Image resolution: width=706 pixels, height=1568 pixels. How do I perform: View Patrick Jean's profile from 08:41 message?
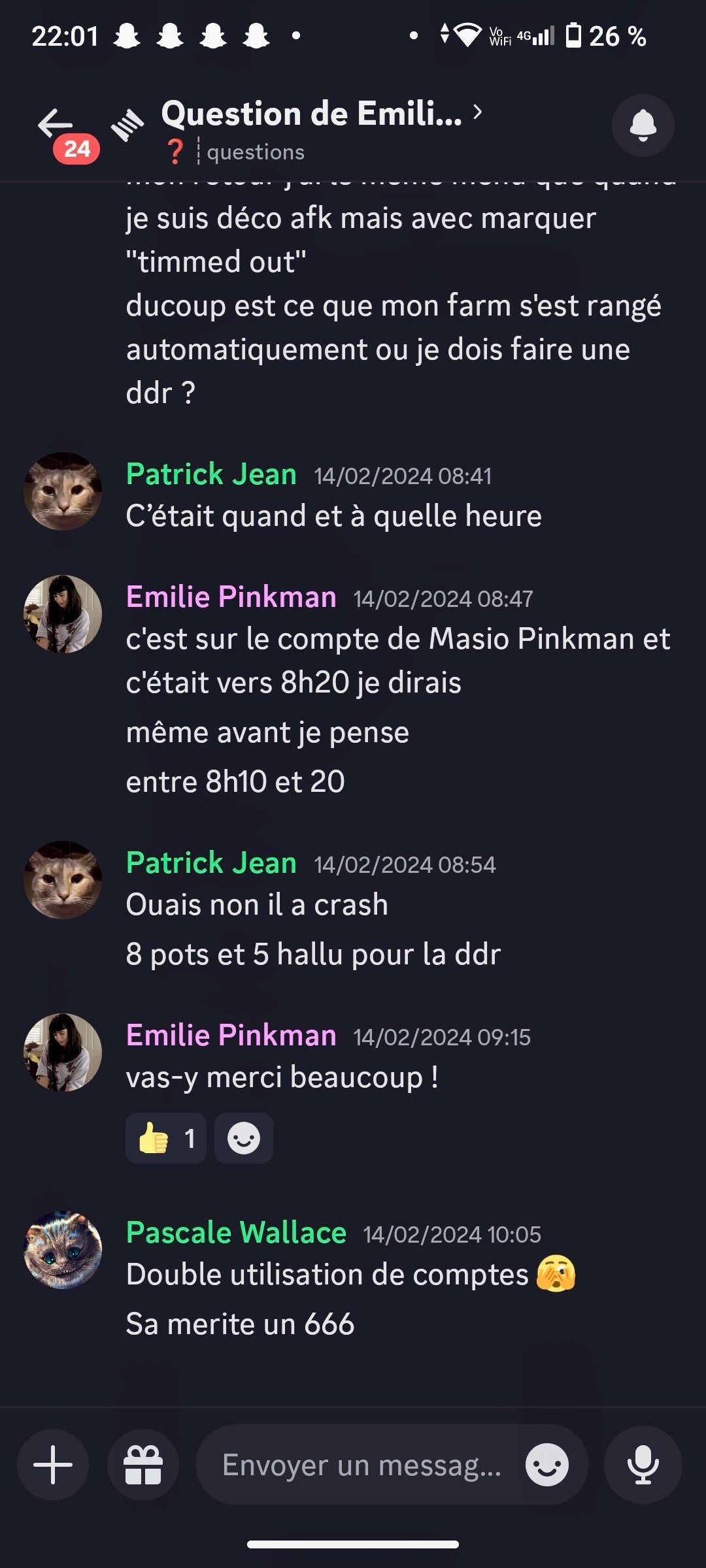[63, 491]
